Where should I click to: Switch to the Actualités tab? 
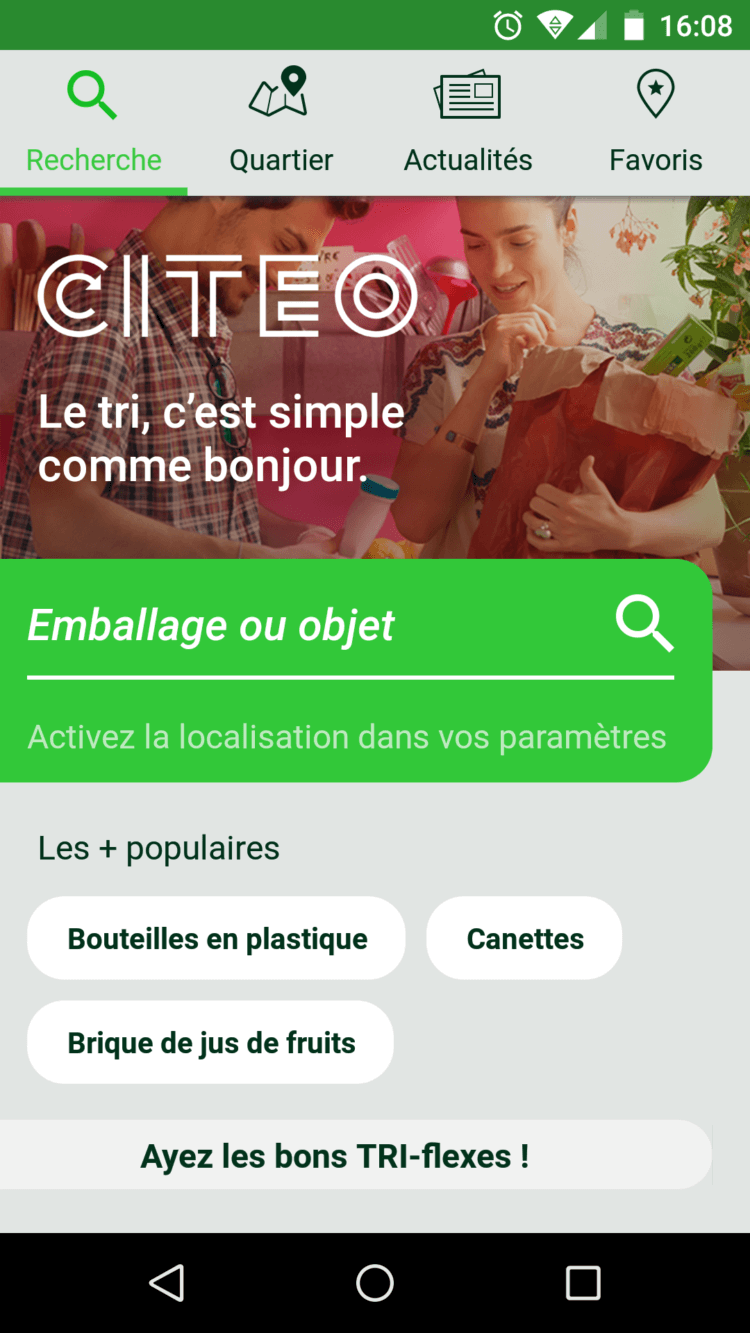pos(468,159)
